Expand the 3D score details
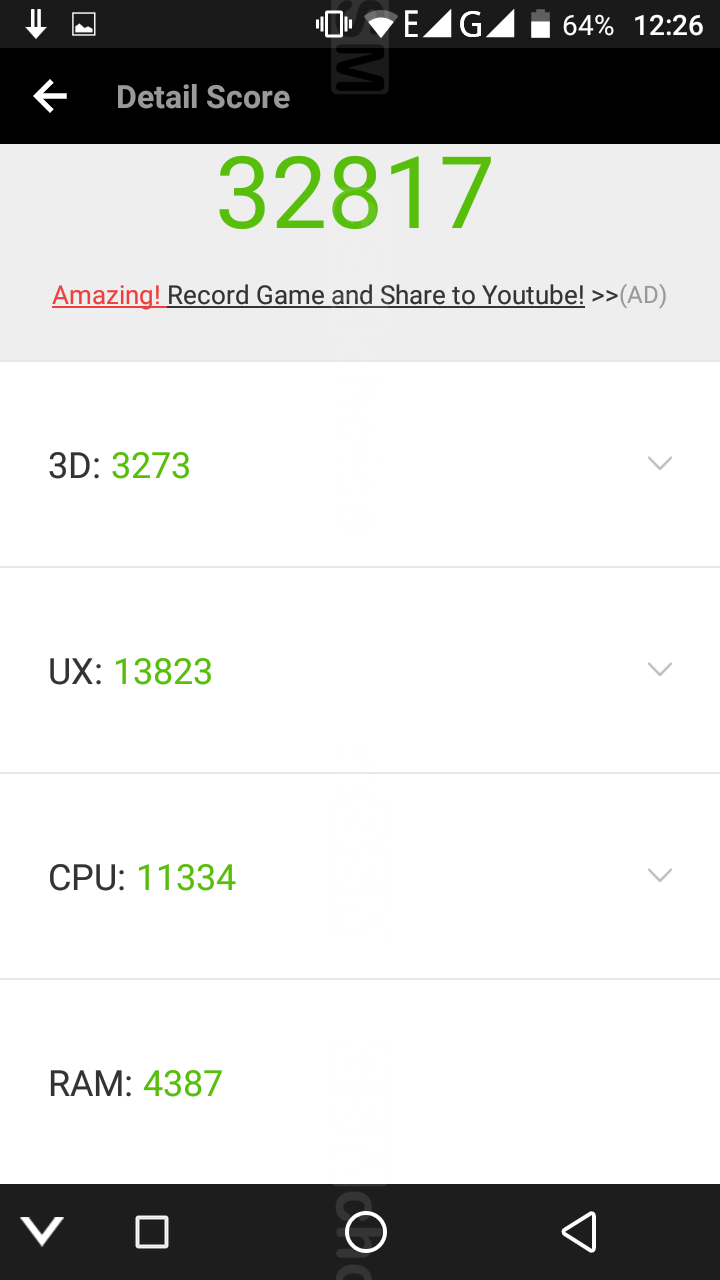The image size is (720, 1280). [x=360, y=464]
